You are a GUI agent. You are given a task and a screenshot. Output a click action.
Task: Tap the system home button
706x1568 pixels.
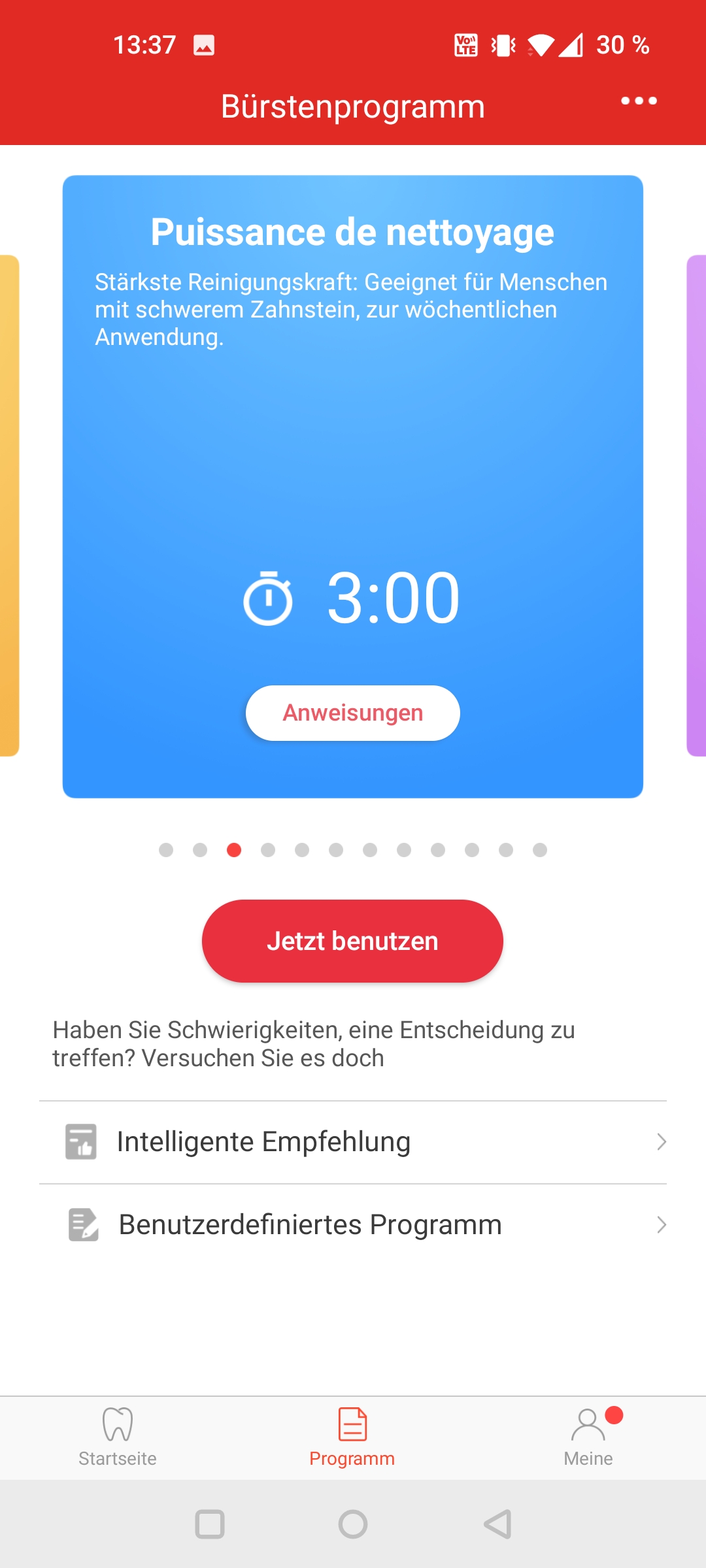353,1524
